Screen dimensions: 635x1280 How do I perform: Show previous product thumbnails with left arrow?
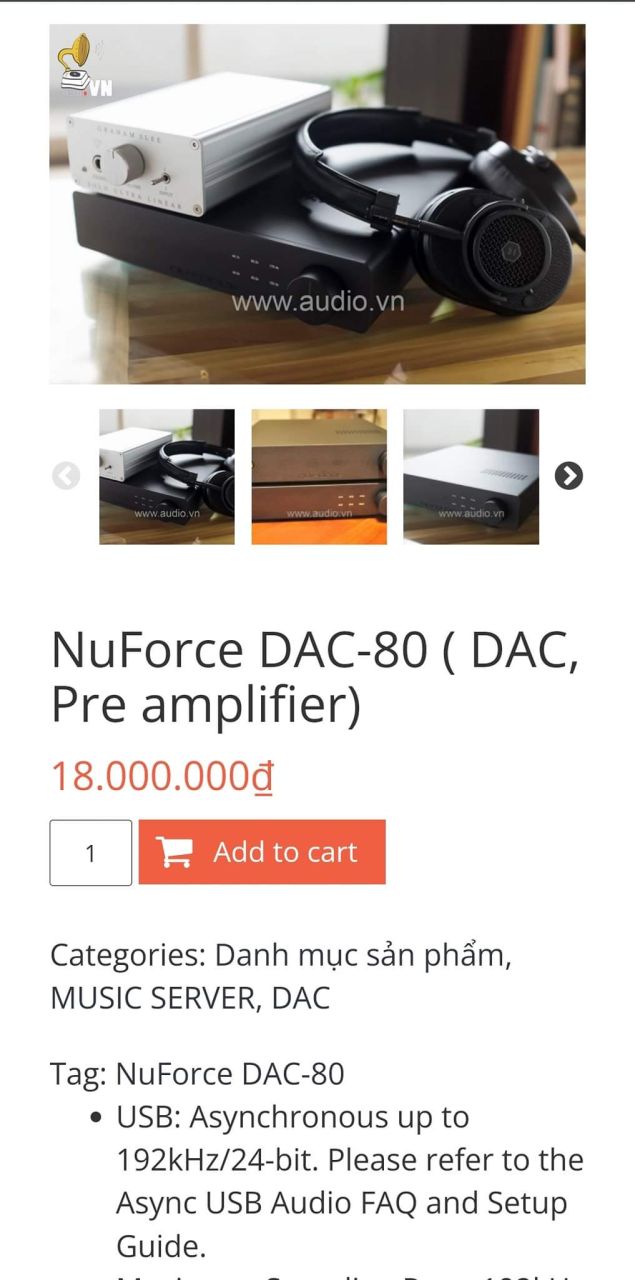[x=66, y=476]
